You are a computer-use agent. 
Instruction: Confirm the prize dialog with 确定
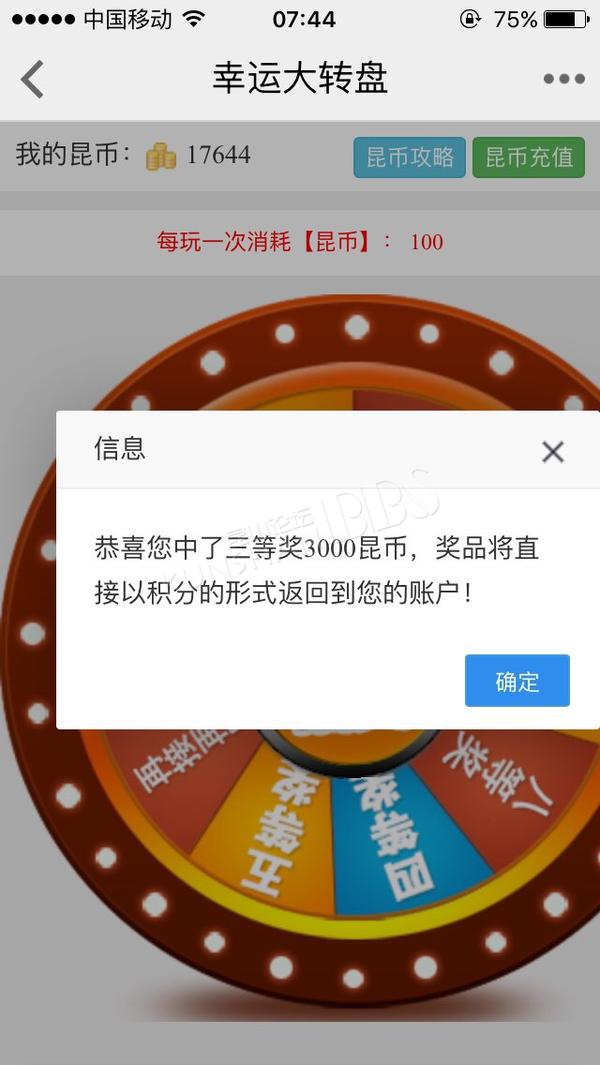pos(517,681)
